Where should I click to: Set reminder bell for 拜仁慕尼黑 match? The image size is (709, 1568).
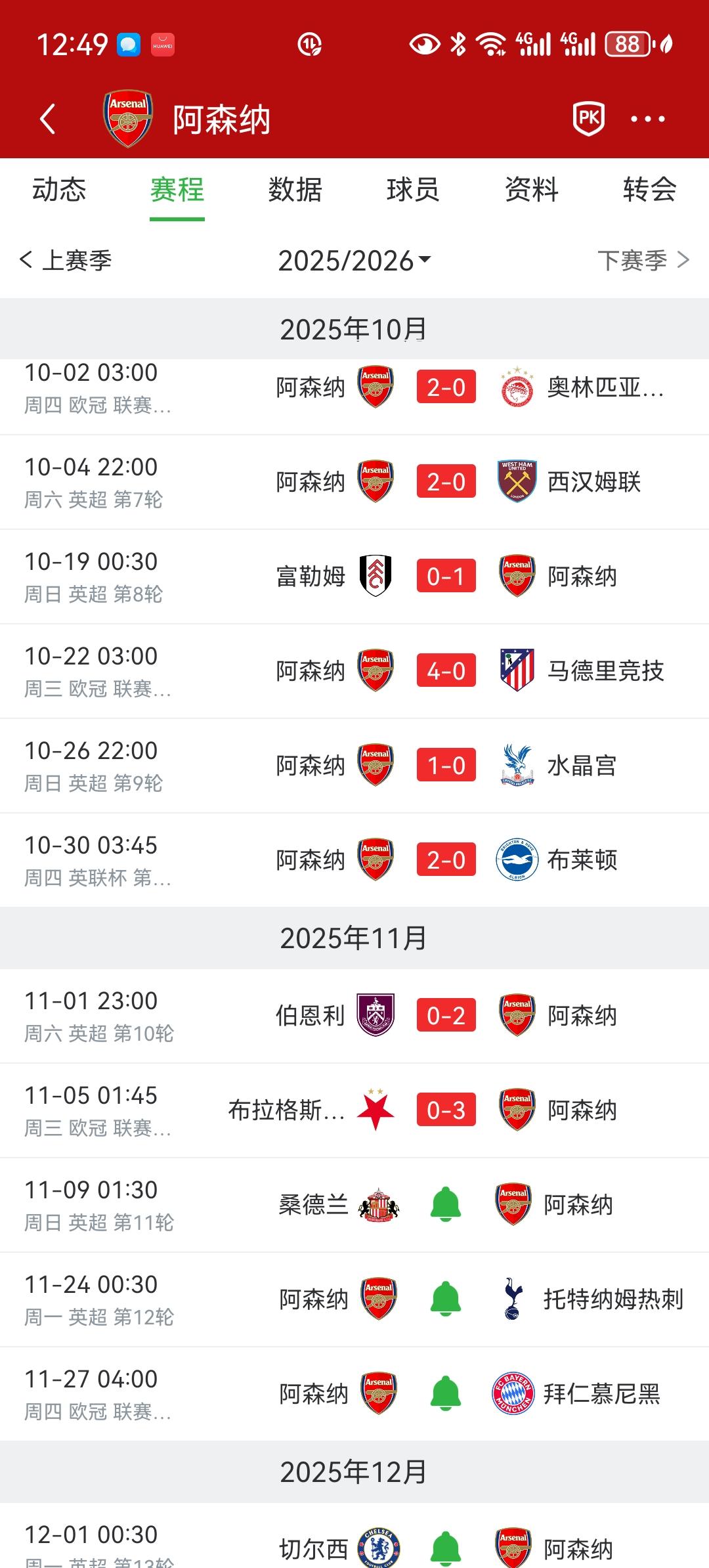click(446, 1393)
